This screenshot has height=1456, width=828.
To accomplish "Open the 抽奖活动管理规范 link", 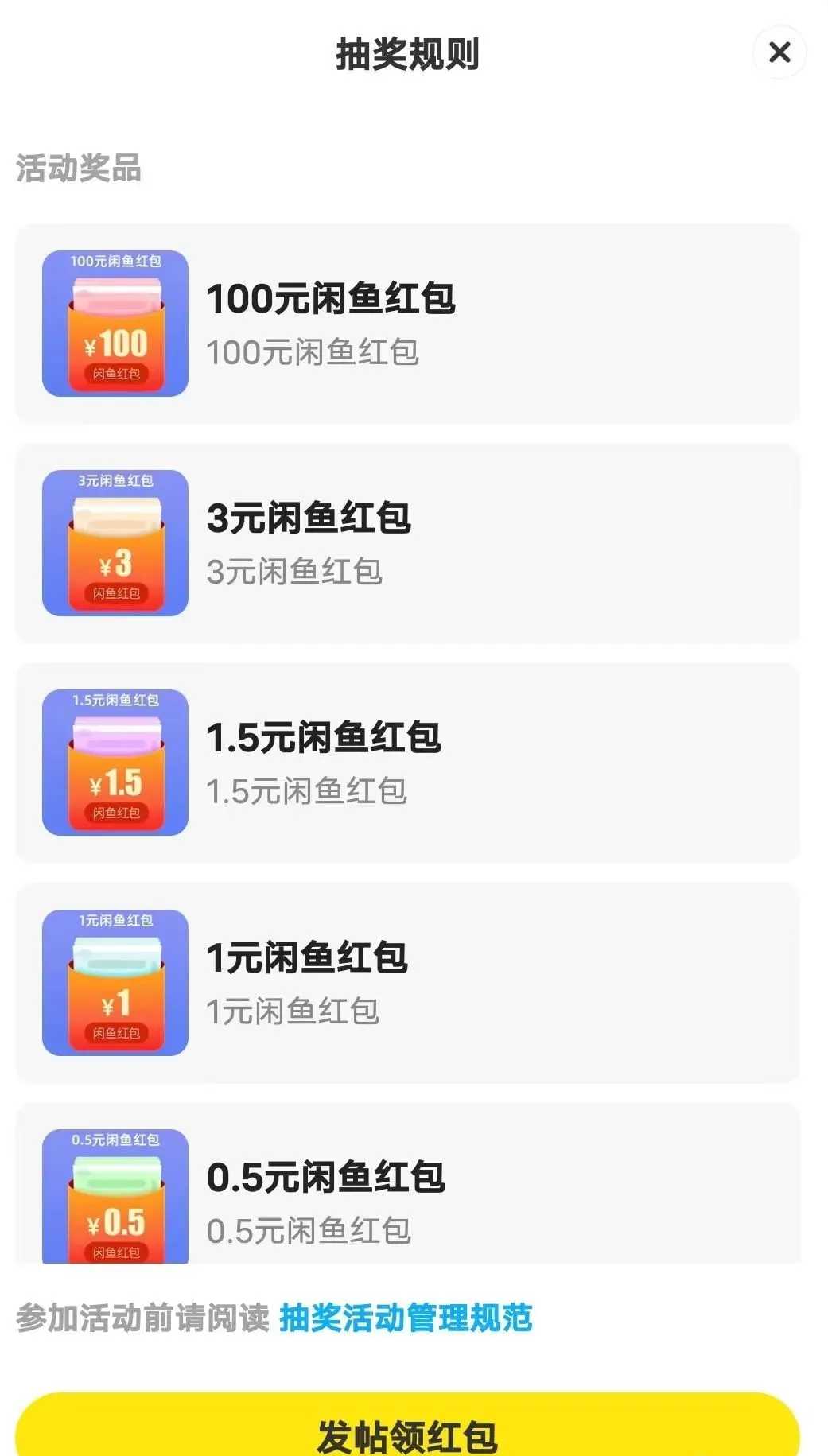I will pyautogui.click(x=406, y=1318).
